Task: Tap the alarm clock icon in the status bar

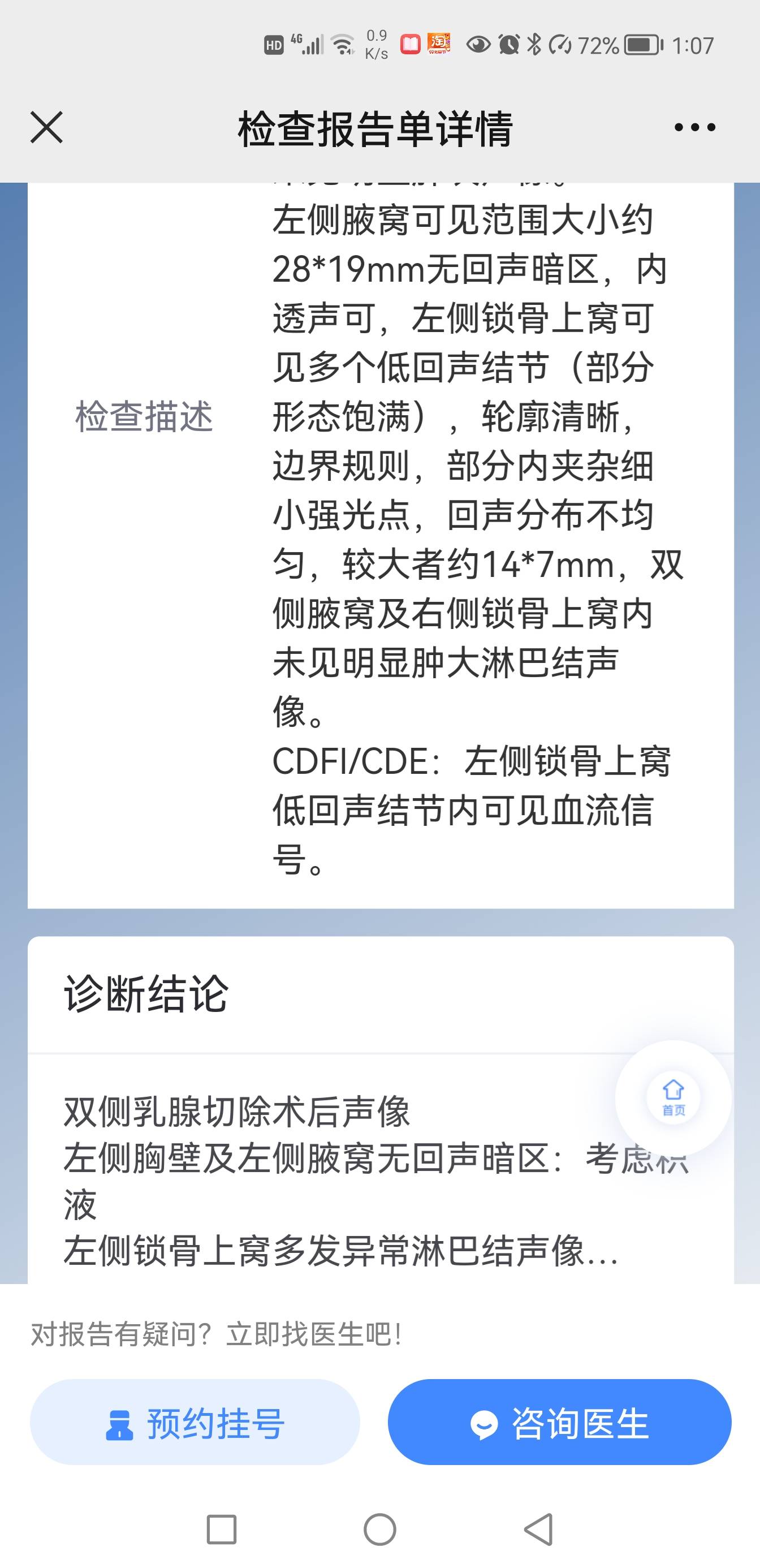Action: [x=510, y=44]
